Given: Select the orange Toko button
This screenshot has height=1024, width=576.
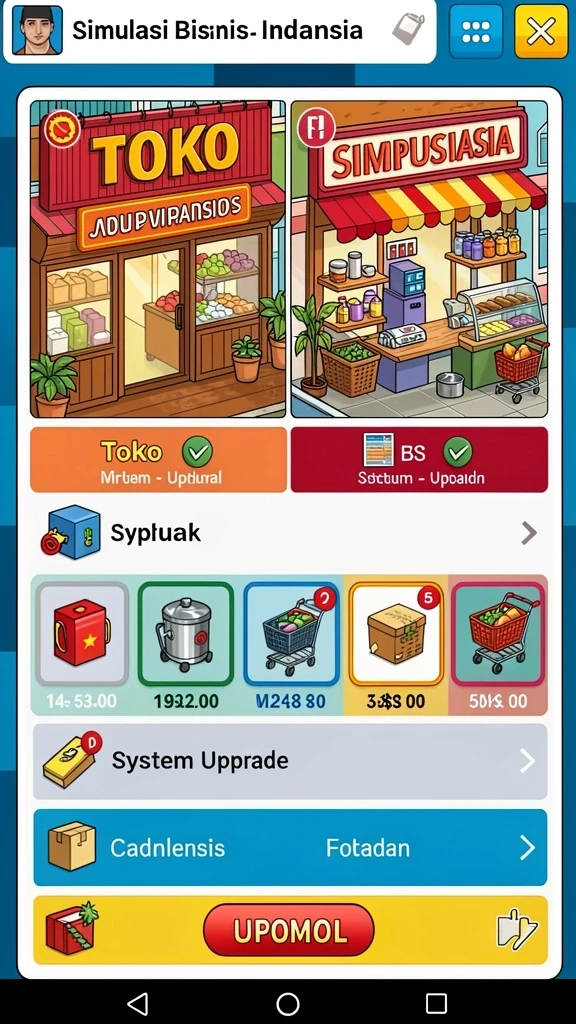Looking at the screenshot, I should [158, 460].
